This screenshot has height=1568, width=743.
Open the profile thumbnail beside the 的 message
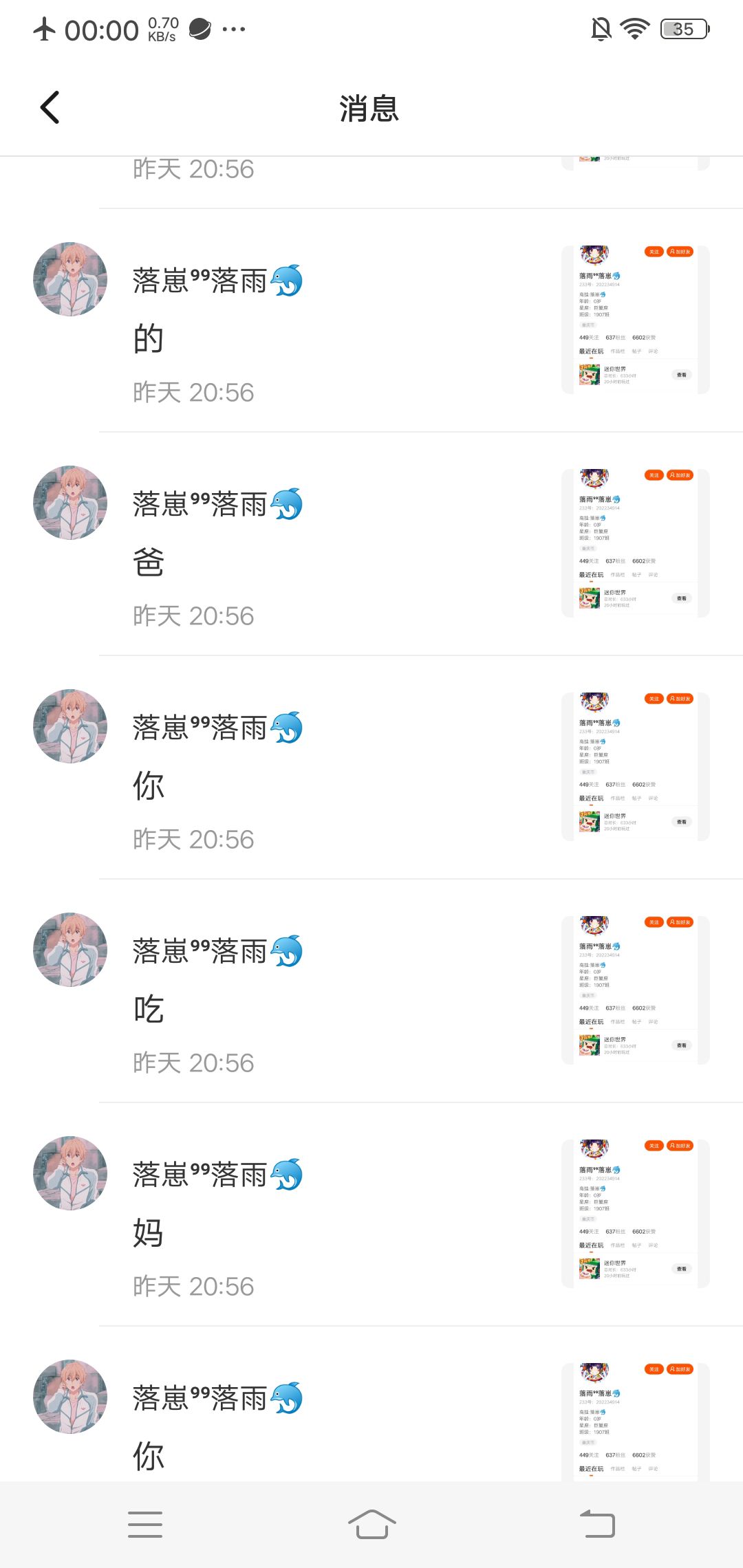click(635, 320)
